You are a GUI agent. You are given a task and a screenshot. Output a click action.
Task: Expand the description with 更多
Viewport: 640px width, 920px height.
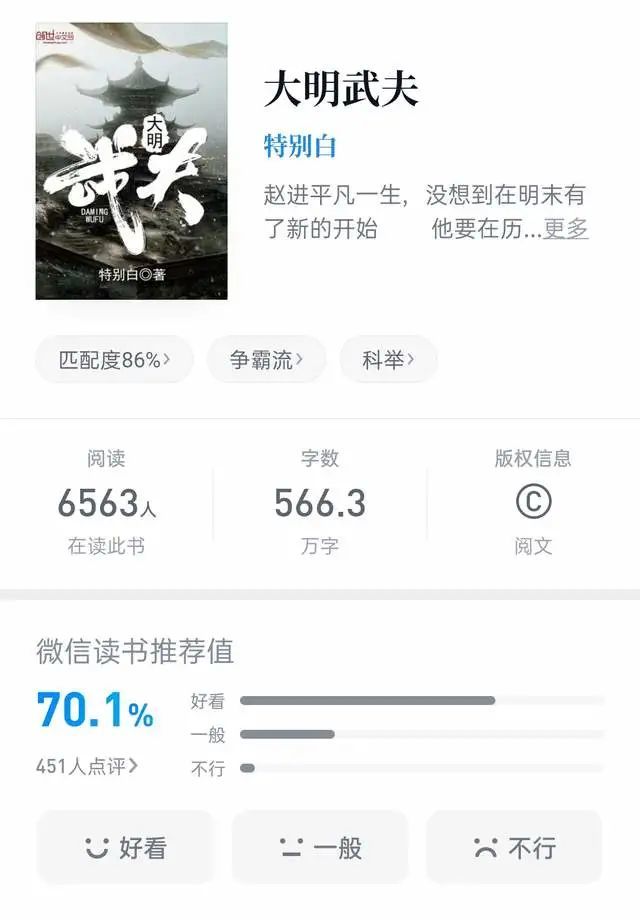click(x=565, y=228)
